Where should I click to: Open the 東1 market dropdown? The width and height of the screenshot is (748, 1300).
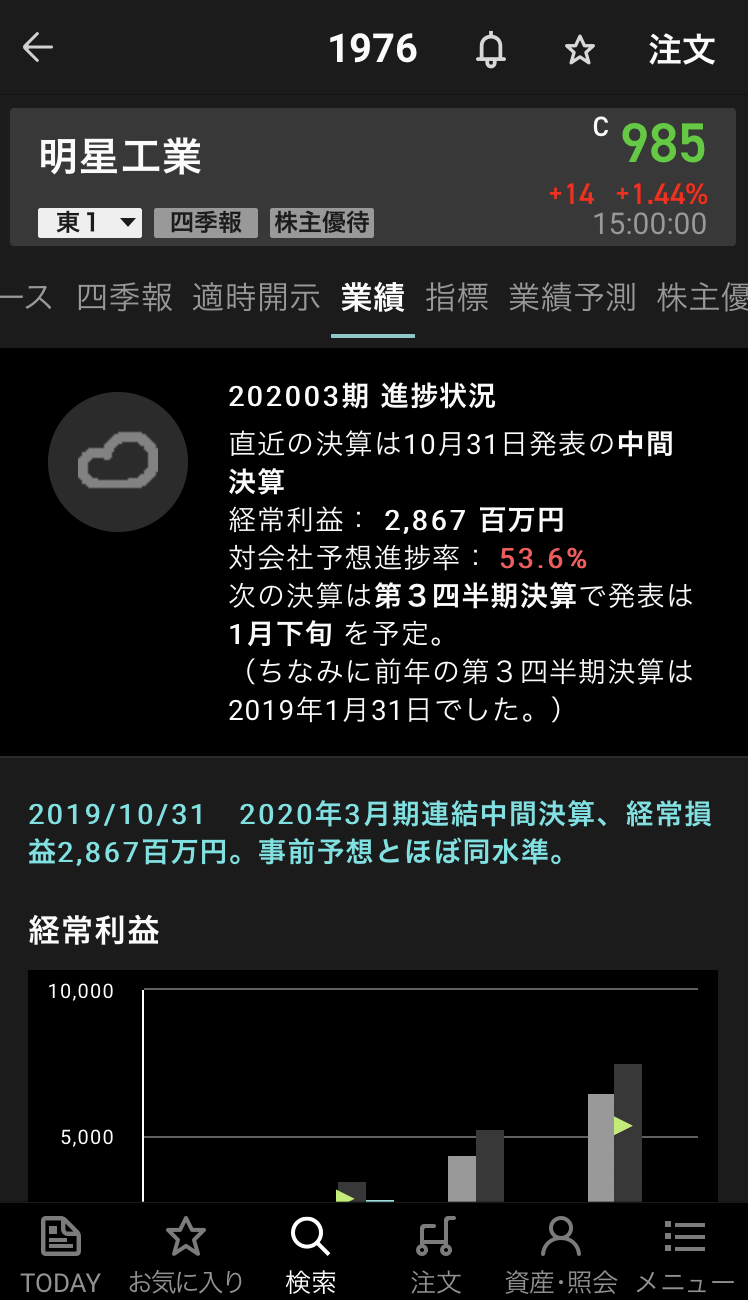click(90, 222)
